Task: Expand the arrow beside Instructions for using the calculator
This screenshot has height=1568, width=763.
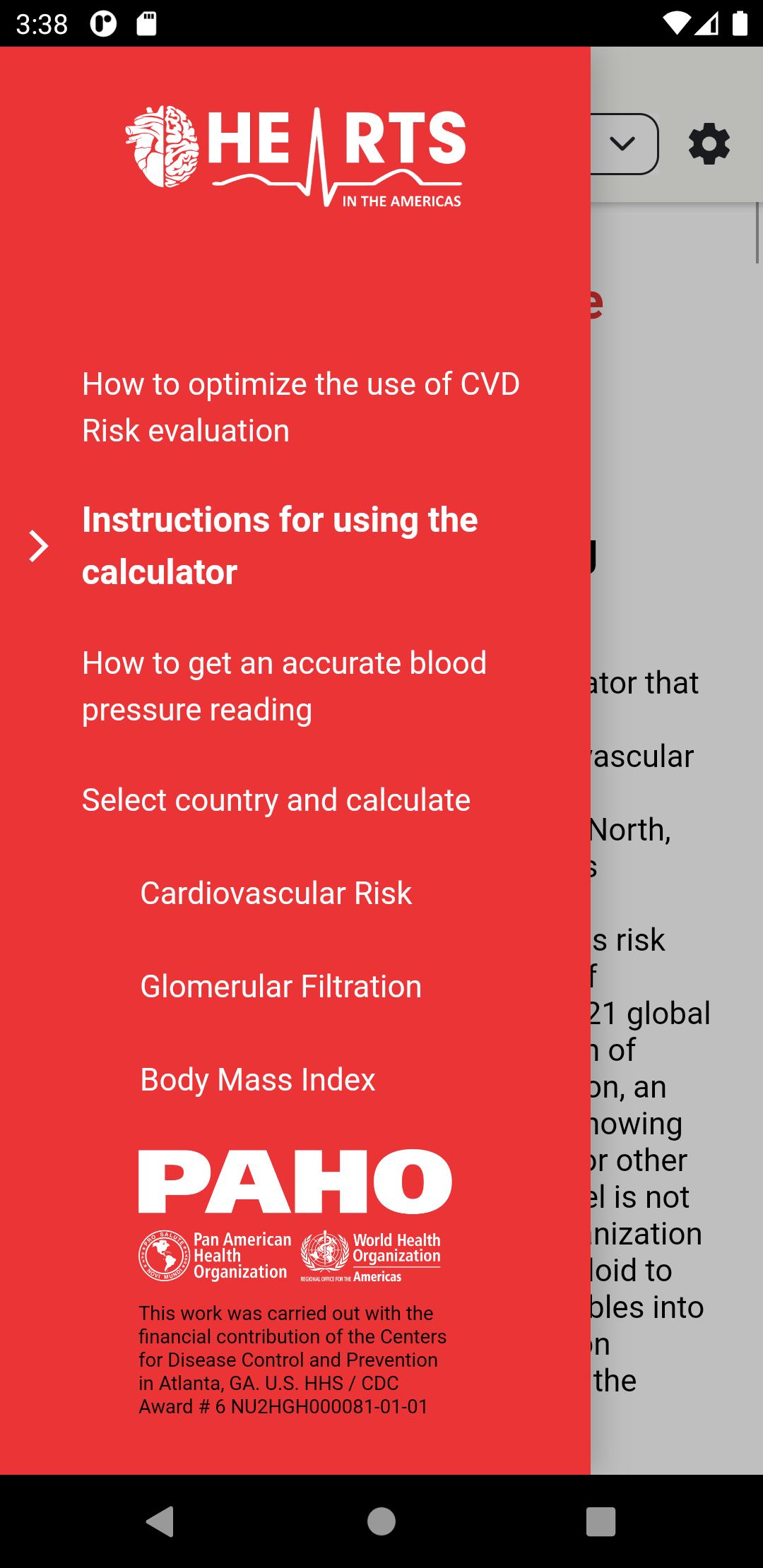Action: (39, 545)
